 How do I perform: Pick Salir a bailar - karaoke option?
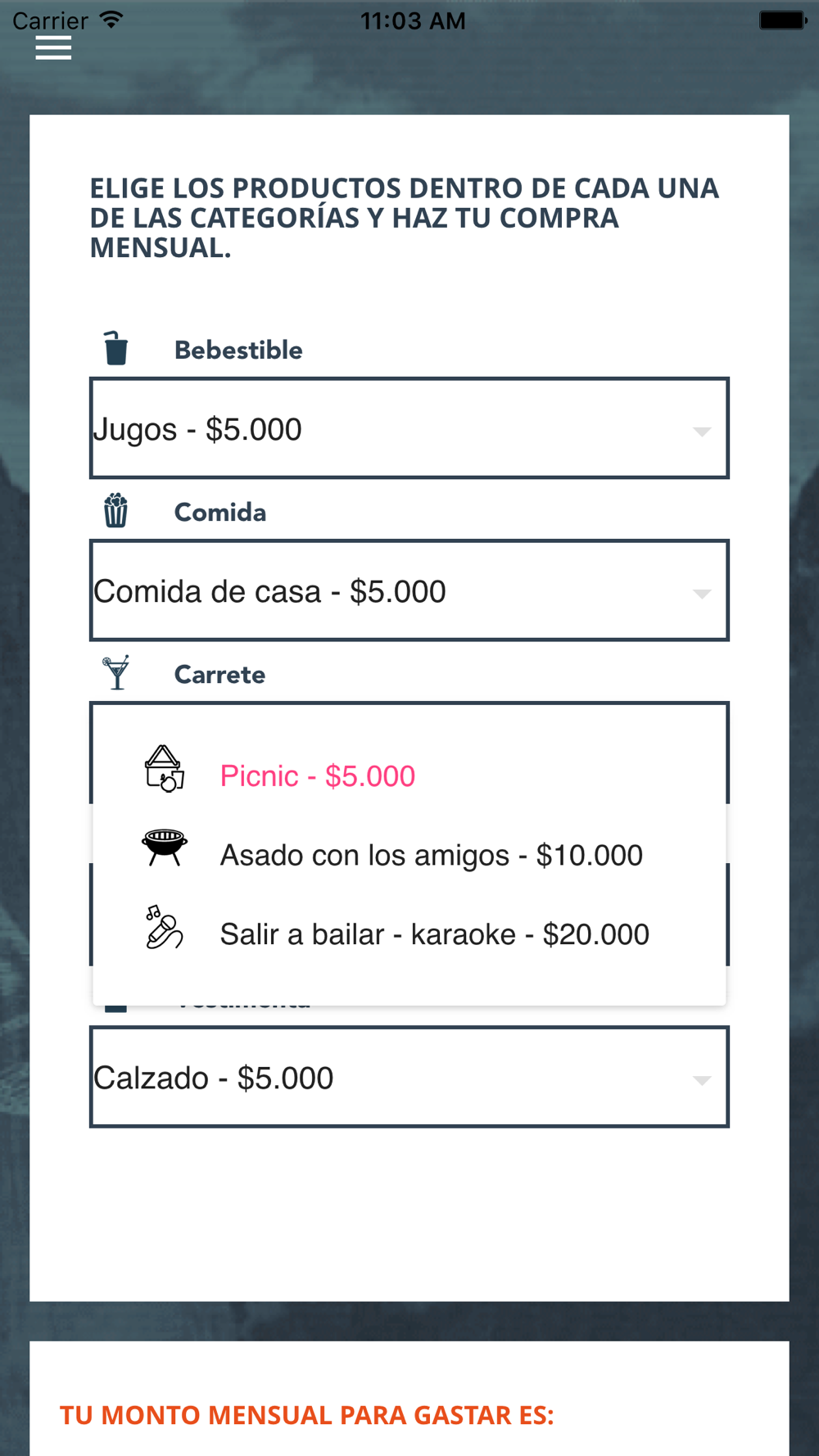pos(409,933)
